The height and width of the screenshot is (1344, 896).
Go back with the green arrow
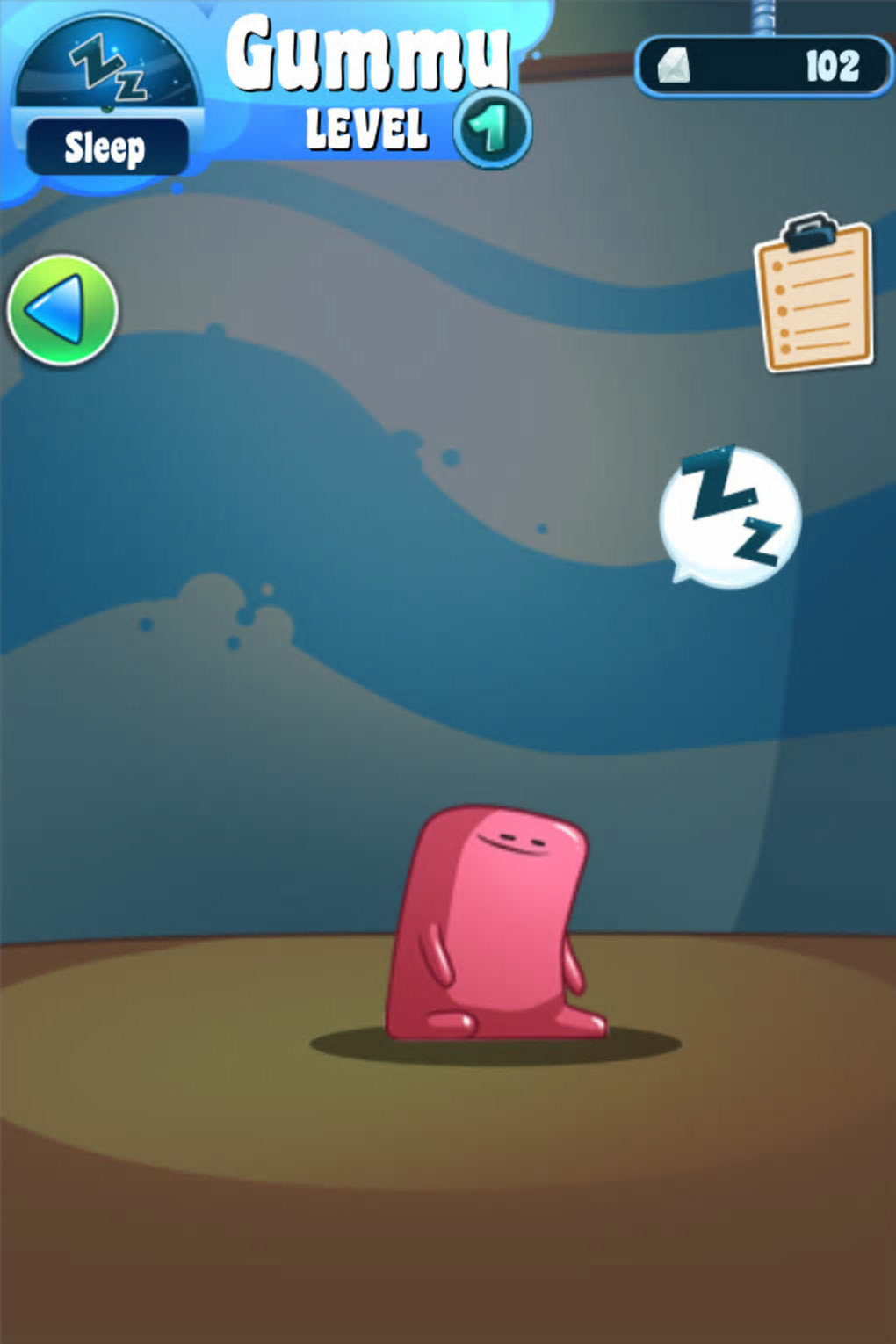click(61, 310)
